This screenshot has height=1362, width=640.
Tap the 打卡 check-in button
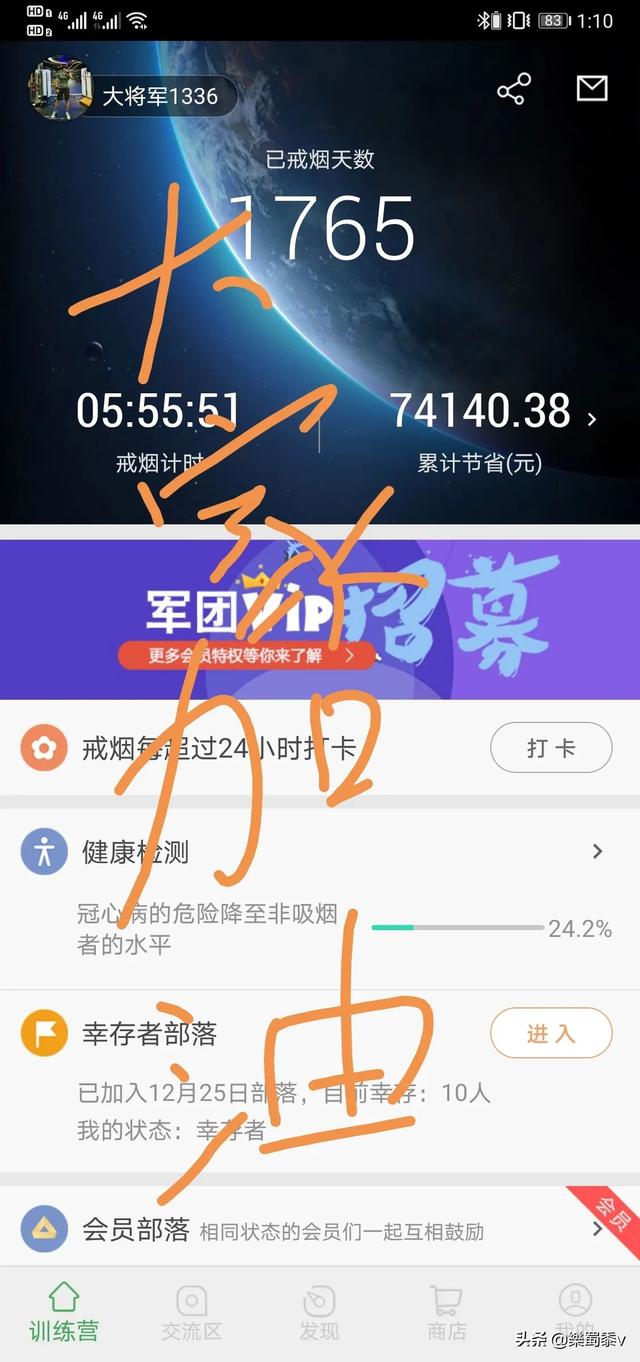(550, 747)
